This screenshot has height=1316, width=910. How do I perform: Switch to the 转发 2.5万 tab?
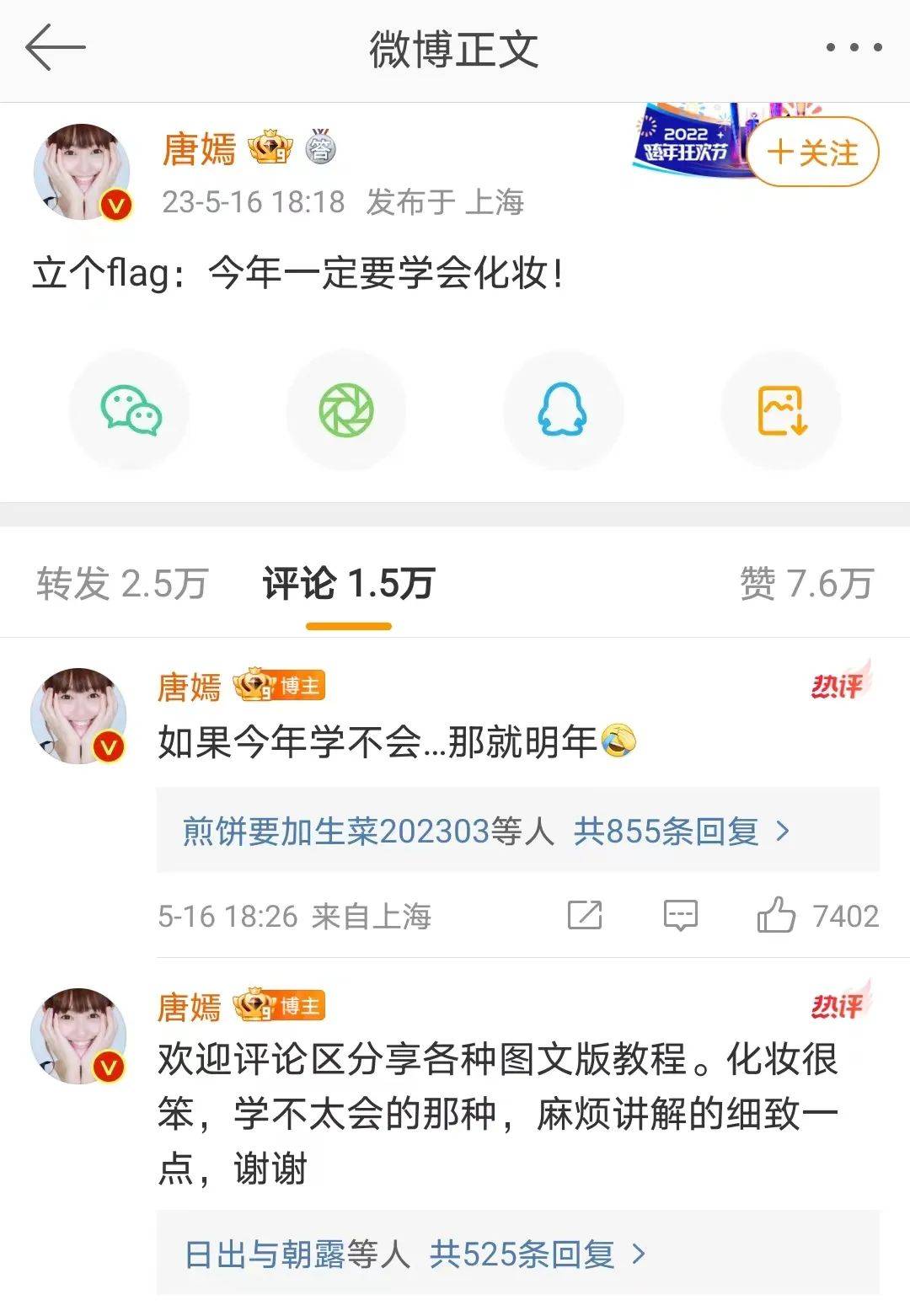[122, 584]
